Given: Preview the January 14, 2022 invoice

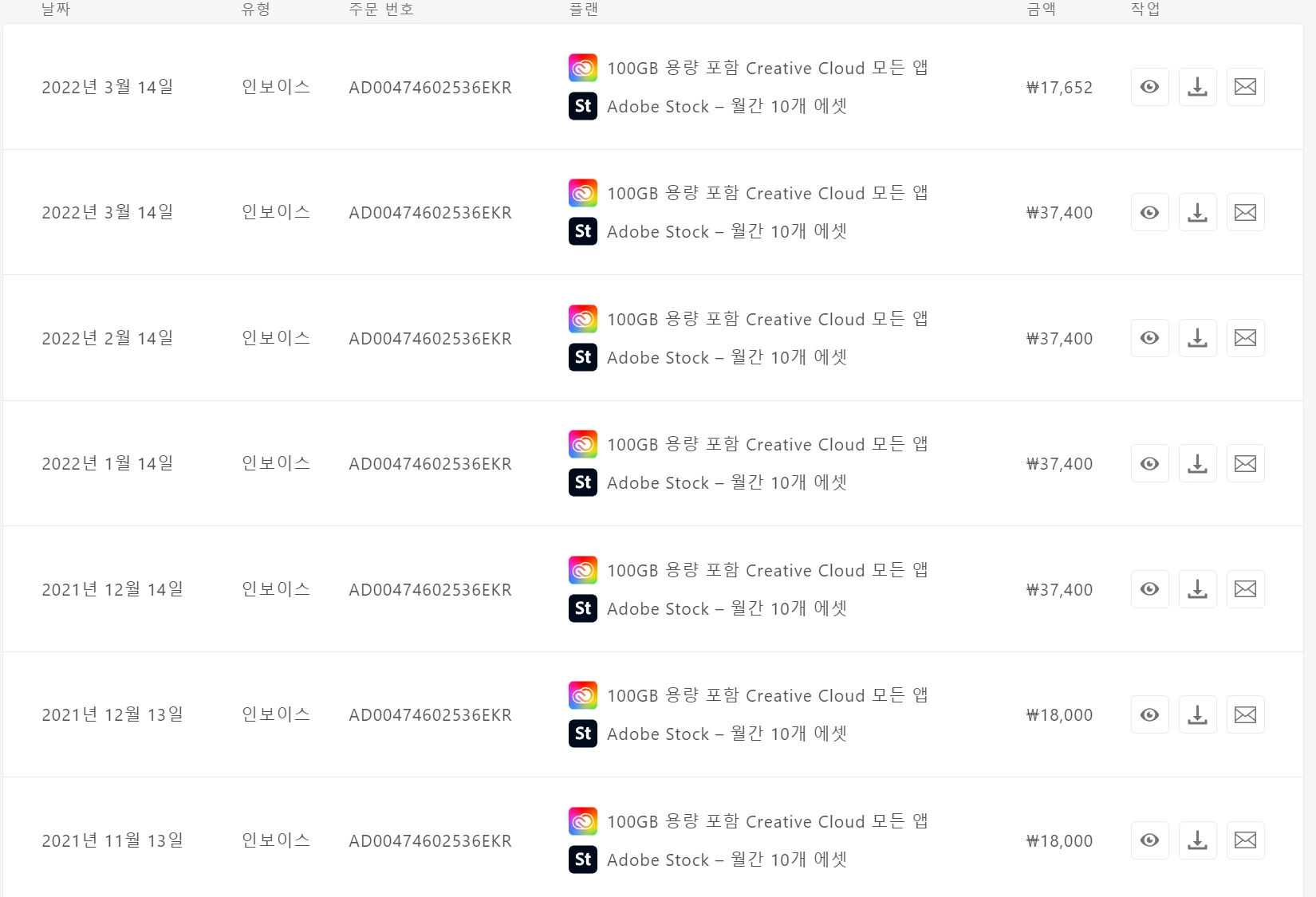Looking at the screenshot, I should (1149, 463).
